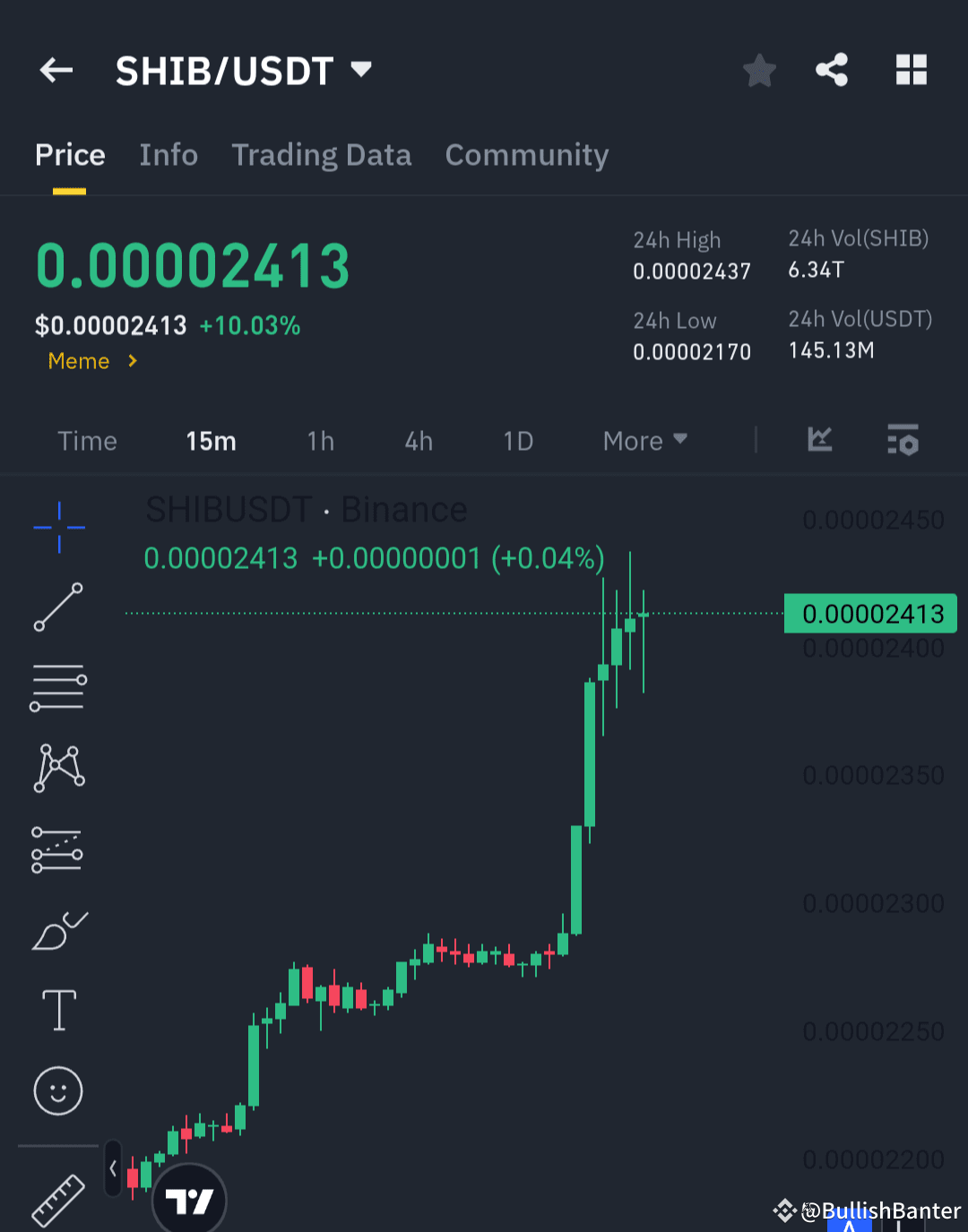Viewport: 968px width, 1232px height.
Task: Select the brush drawing tool
Action: 58,930
